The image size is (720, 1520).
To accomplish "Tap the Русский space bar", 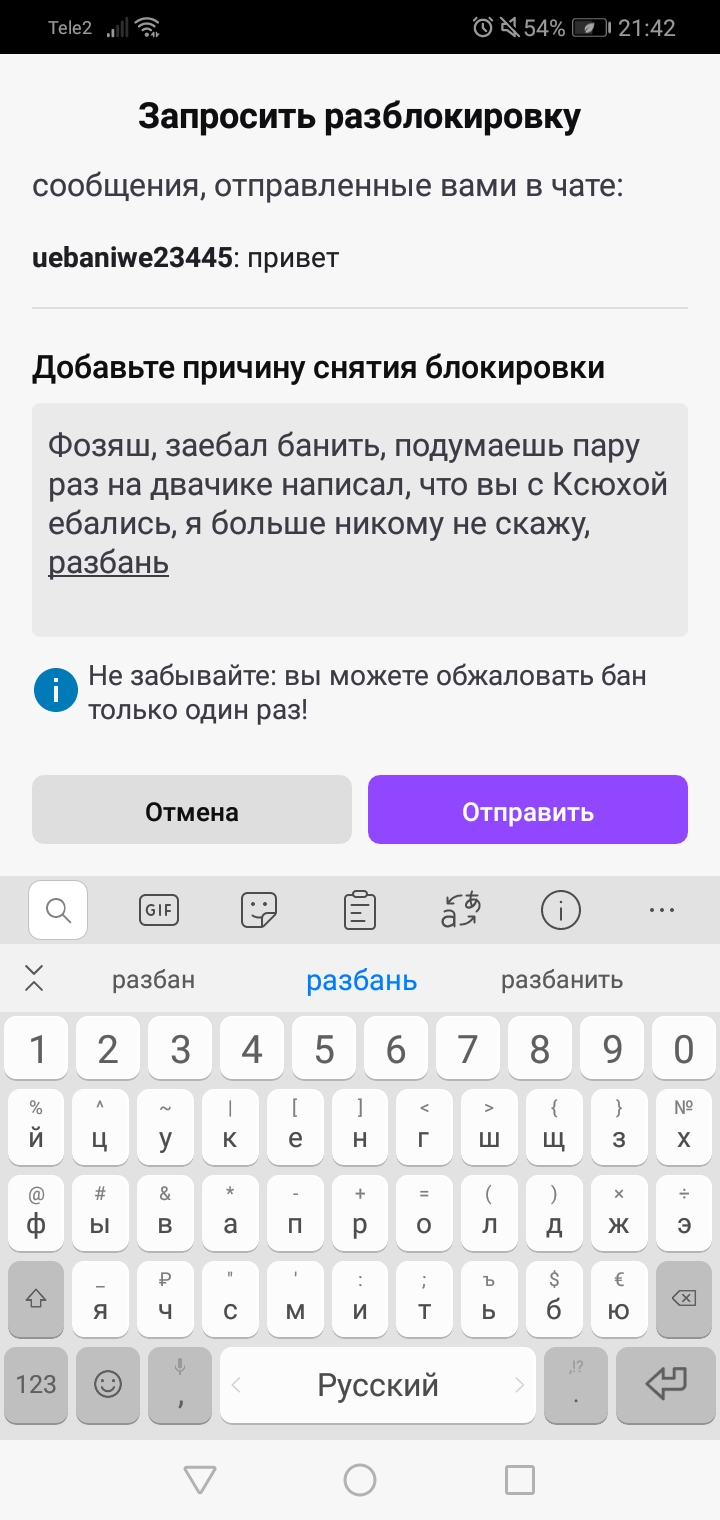I will coord(378,1385).
